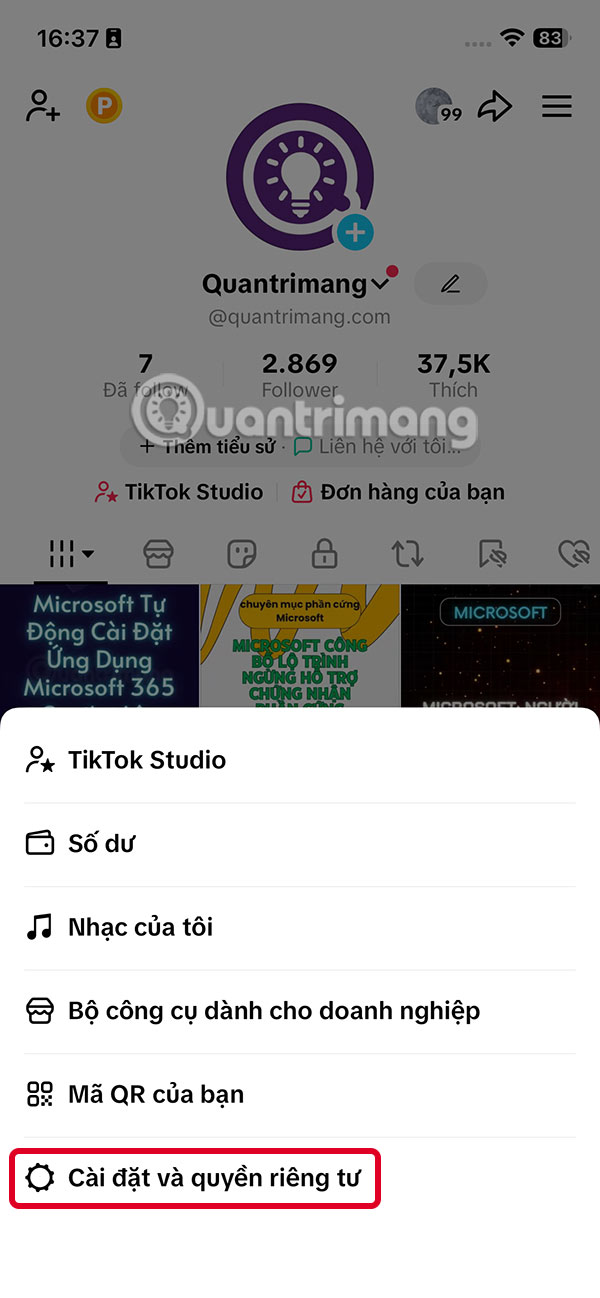Viewport: 600px width, 1298px height.
Task: Switch to the private videos lock tab
Action: (x=324, y=553)
